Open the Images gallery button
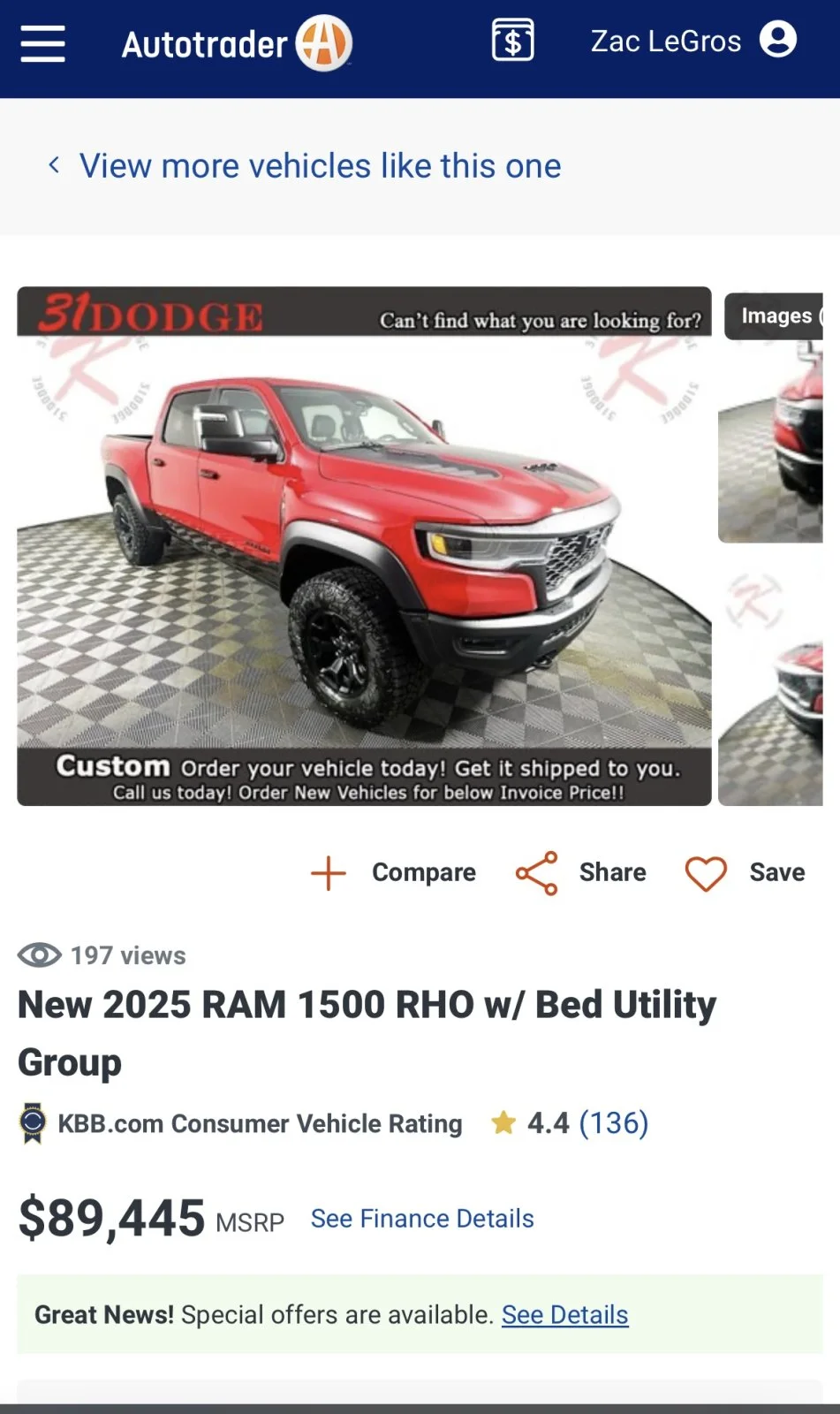 [776, 316]
